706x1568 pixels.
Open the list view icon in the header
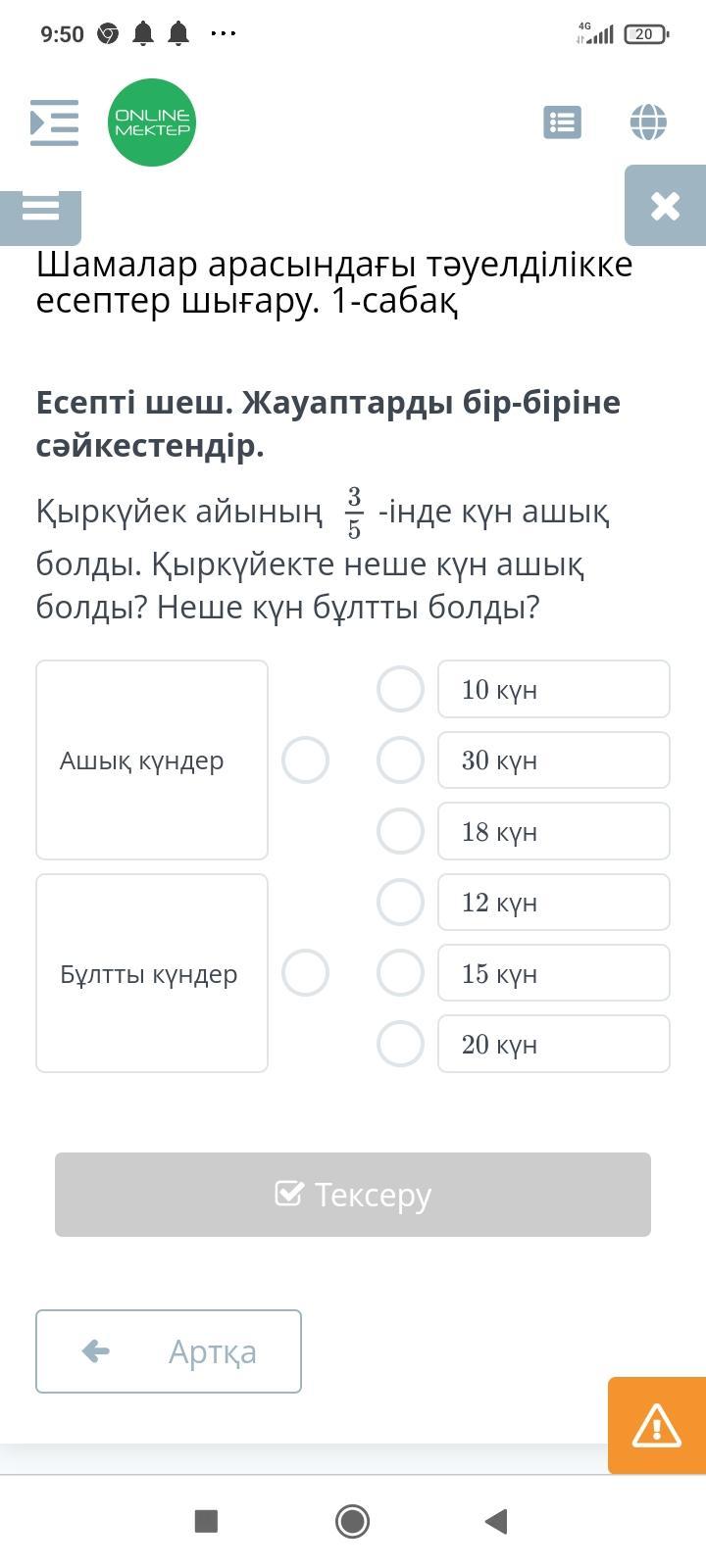562,122
